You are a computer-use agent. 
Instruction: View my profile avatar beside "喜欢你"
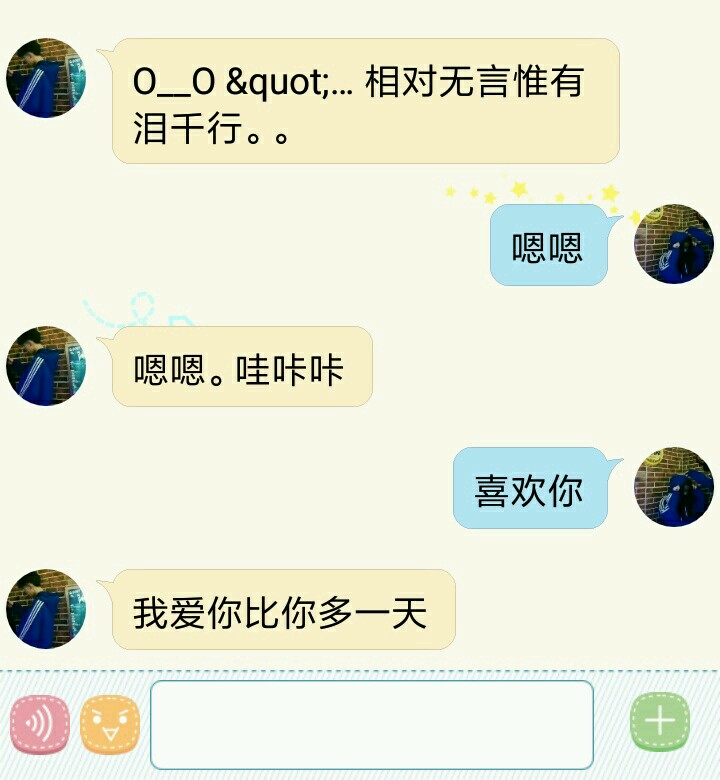674,487
